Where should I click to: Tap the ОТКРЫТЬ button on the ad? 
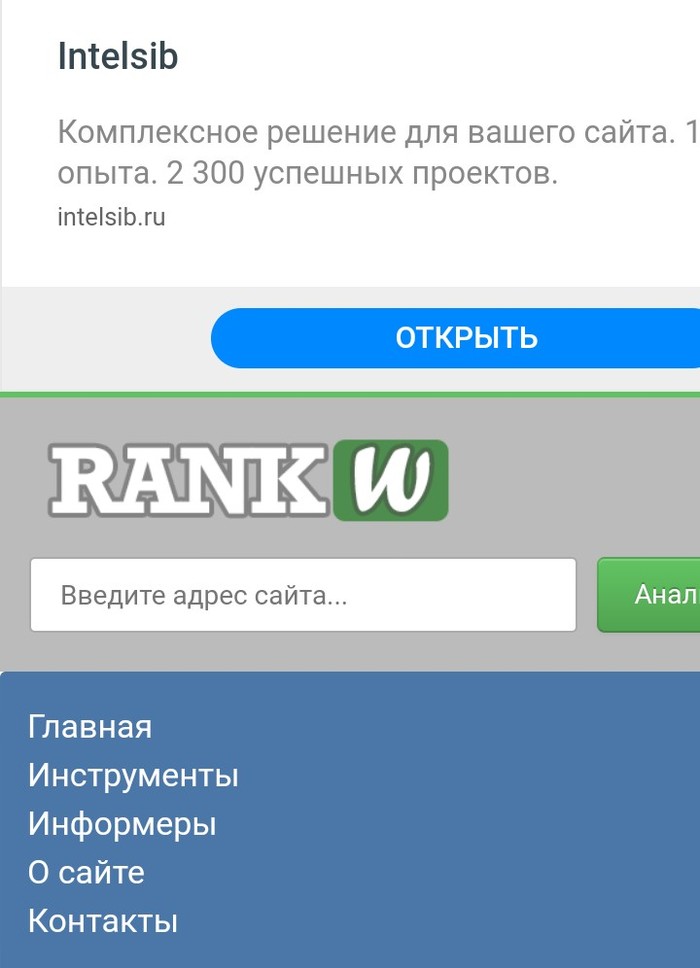[x=466, y=339]
